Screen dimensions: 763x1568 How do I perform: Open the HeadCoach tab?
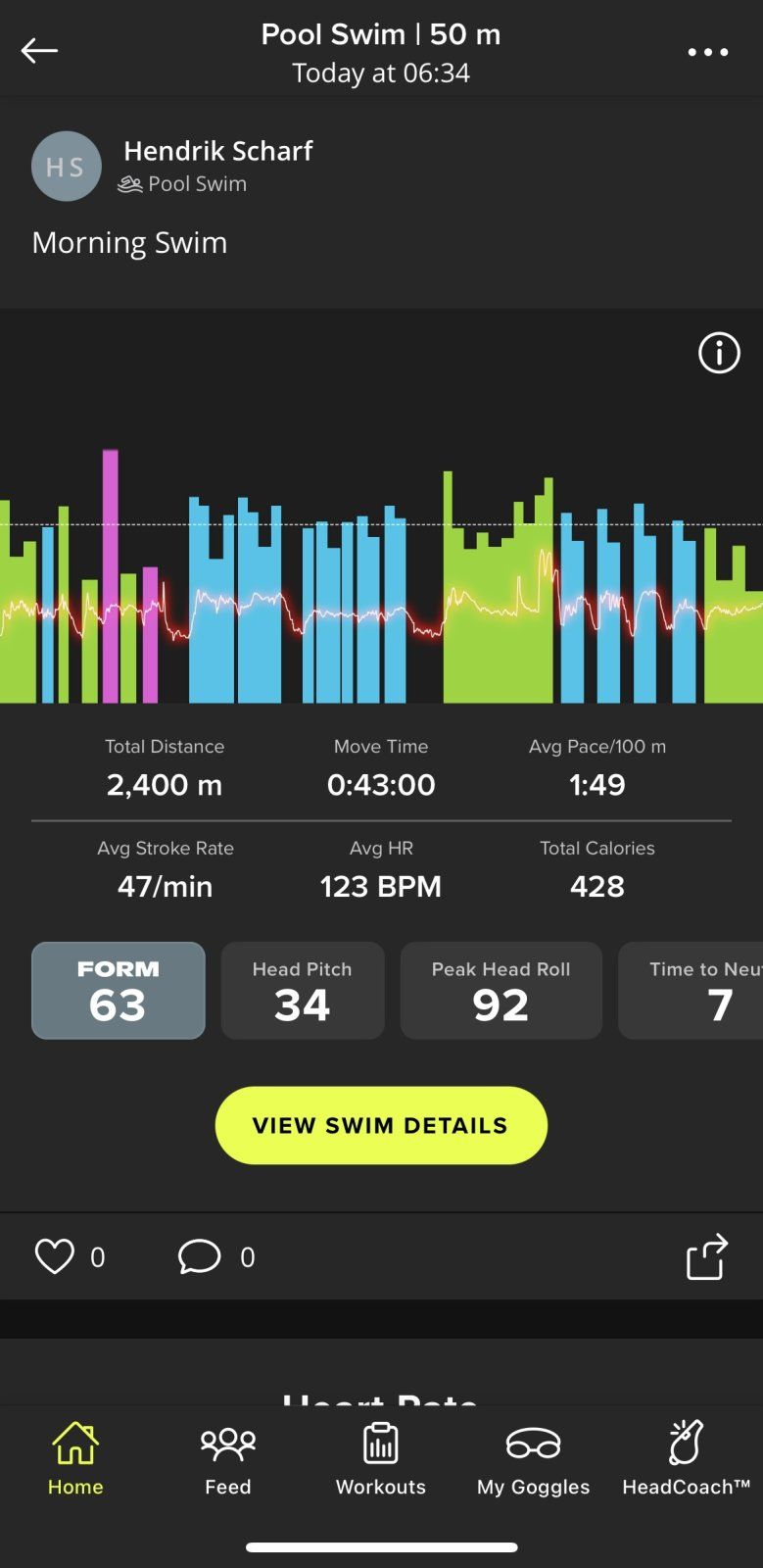point(686,1459)
